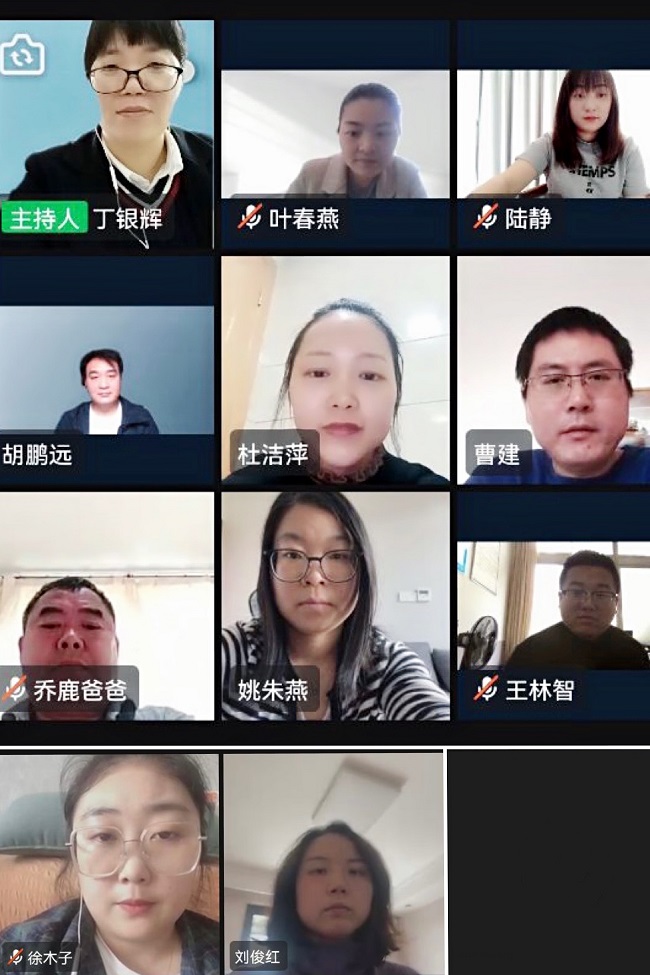
Task: Open 叶春燕's video tile
Action: click(335, 135)
